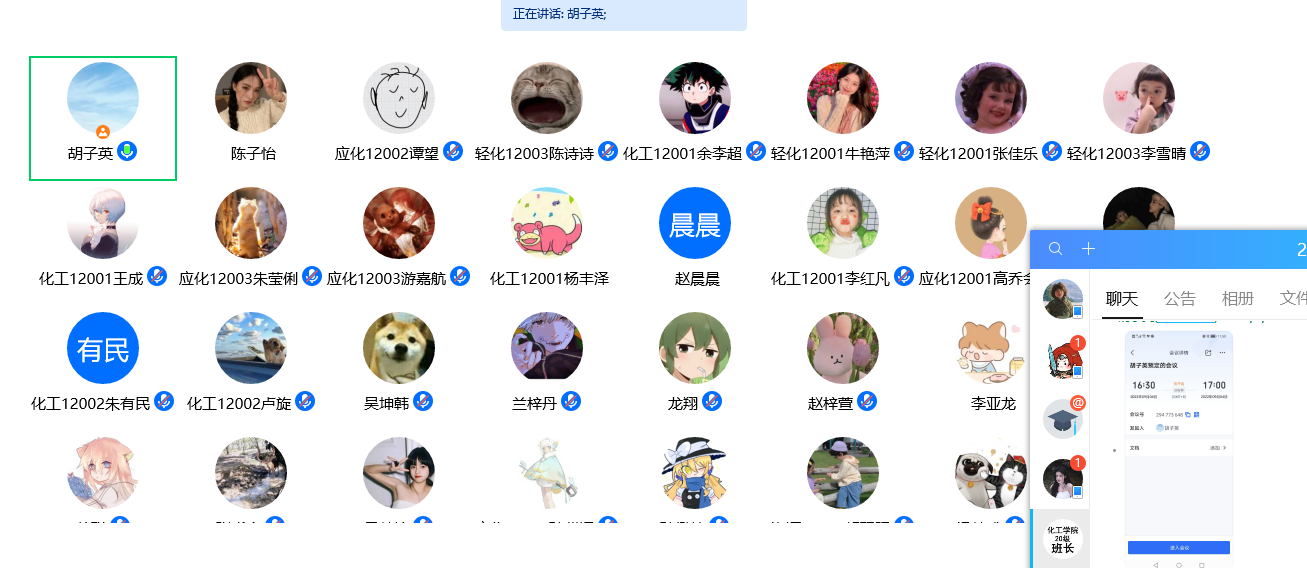This screenshot has width=1307, height=568.
Task: Tap 赵晨晨's avatar tile
Action: click(695, 224)
